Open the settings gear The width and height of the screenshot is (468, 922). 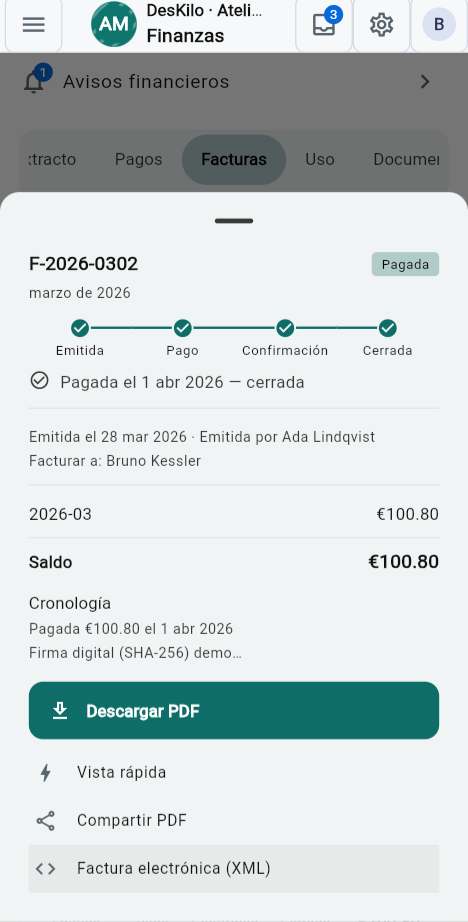tap(381, 25)
